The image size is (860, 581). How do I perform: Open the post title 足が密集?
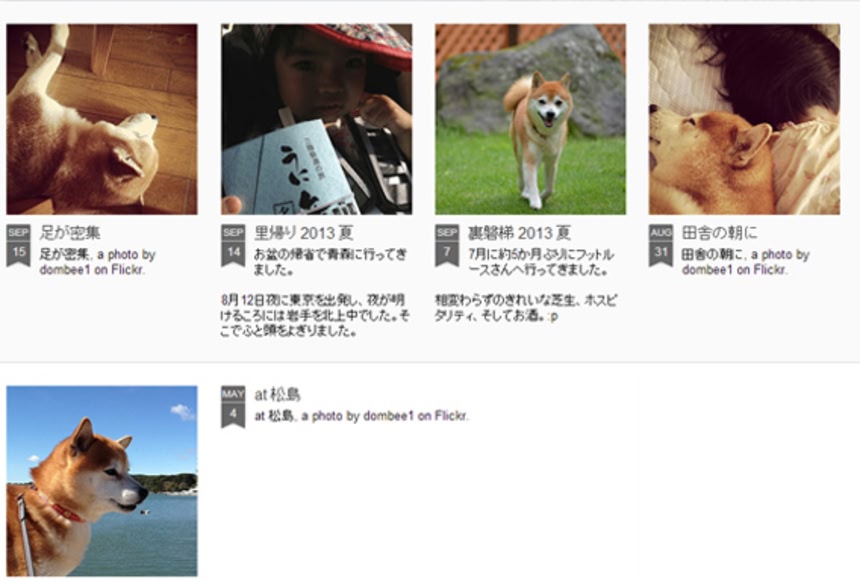coord(70,233)
